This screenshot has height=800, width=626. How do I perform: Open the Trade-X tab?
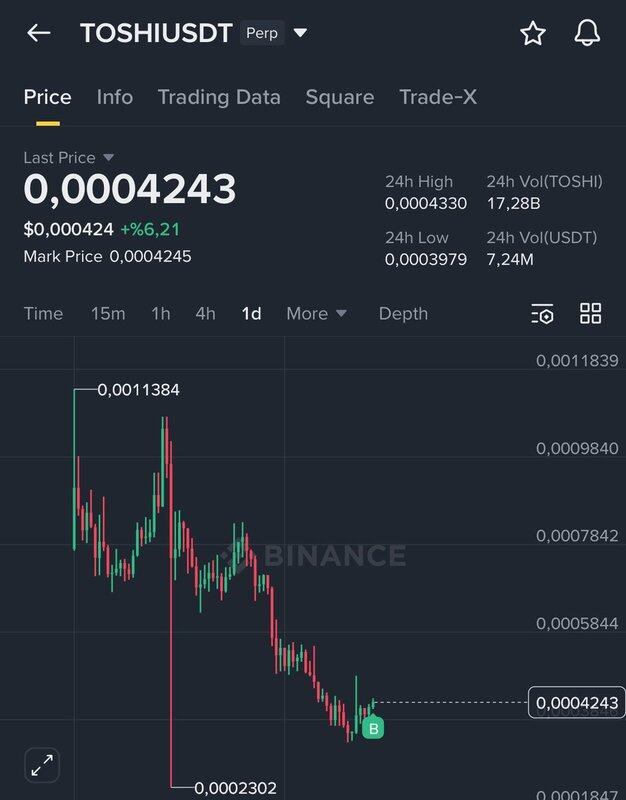click(x=438, y=97)
